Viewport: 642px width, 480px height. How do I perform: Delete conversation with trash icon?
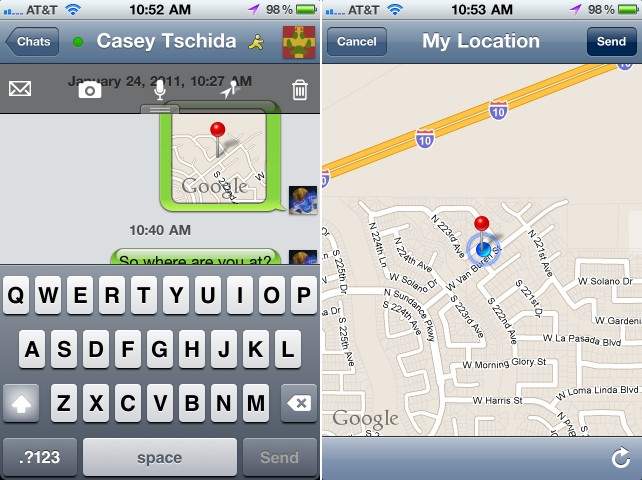pyautogui.click(x=299, y=90)
